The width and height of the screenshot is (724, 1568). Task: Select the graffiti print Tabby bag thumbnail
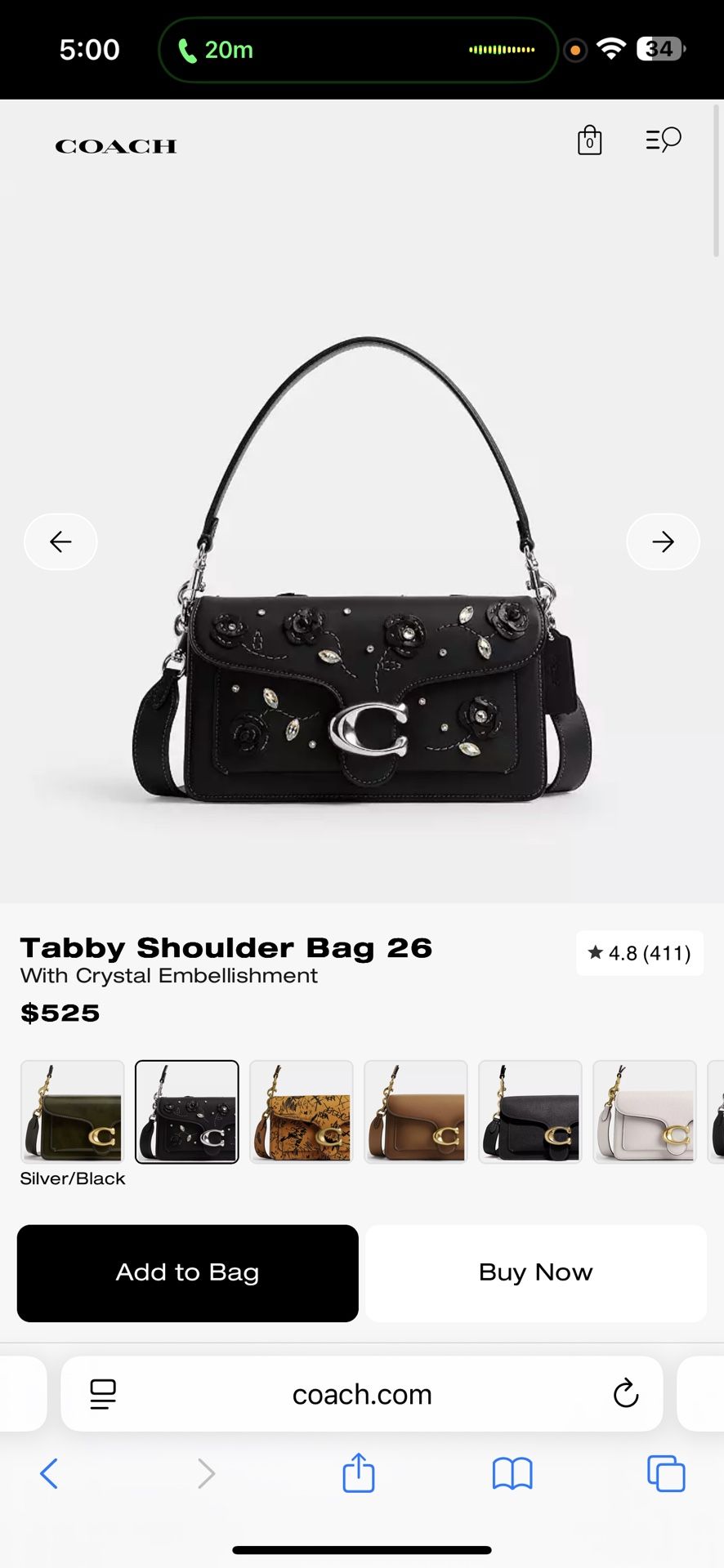301,1112
